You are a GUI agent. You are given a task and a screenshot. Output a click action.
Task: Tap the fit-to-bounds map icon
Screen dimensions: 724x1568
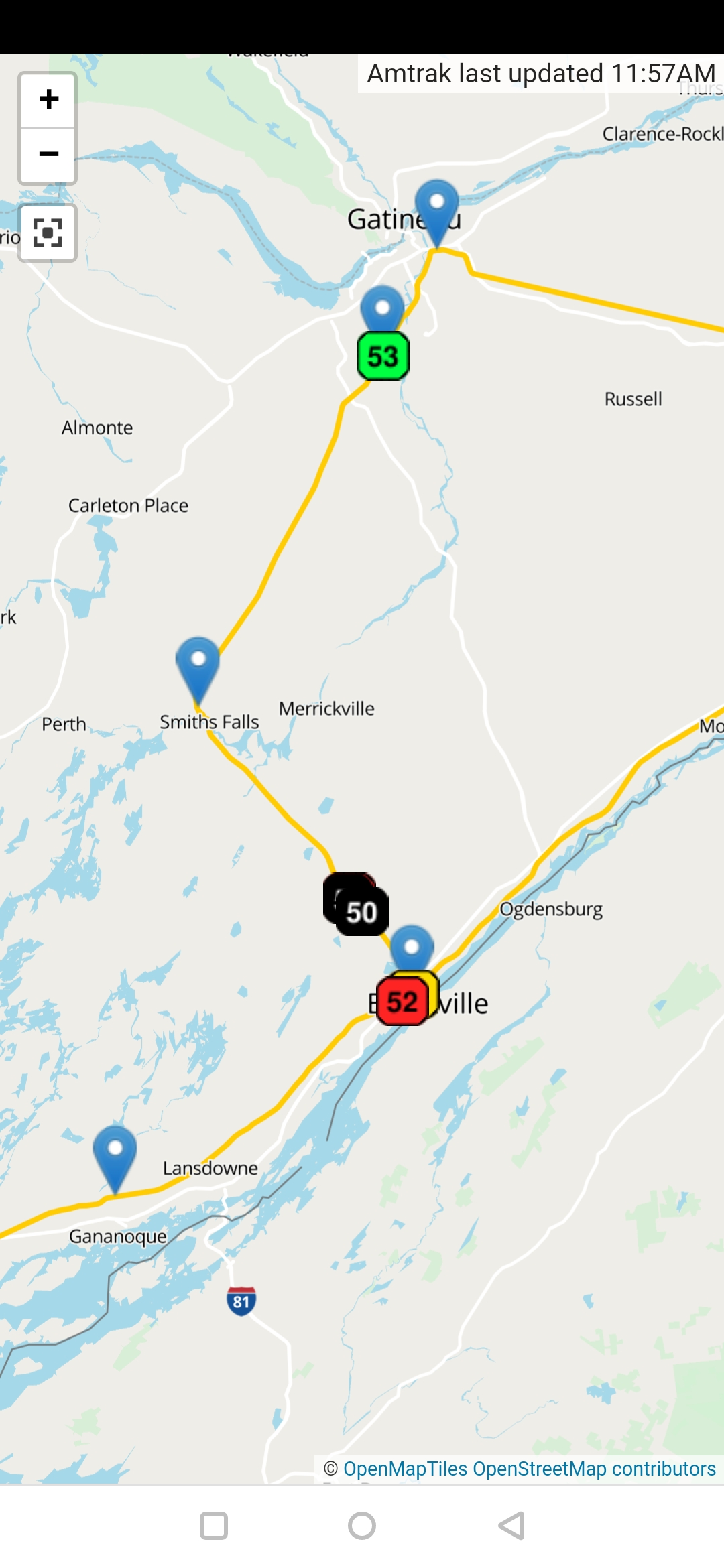click(x=48, y=233)
